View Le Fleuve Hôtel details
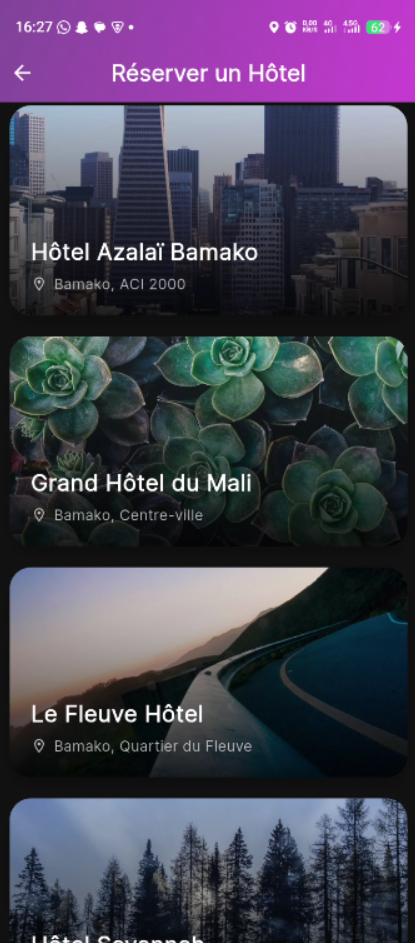 click(208, 672)
